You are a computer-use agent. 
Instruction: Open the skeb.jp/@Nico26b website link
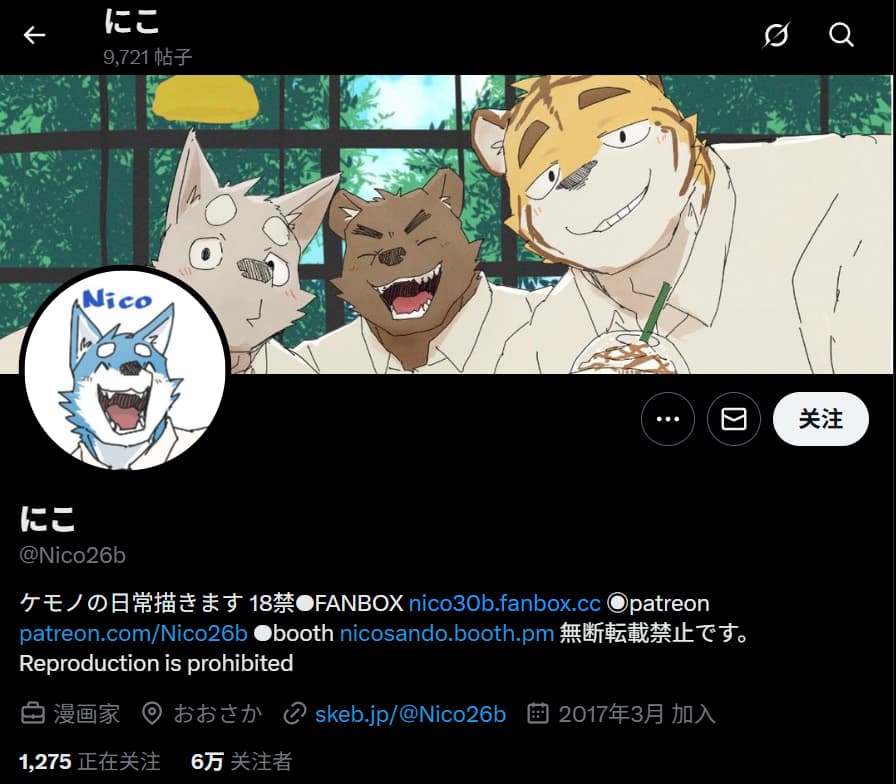[410, 713]
